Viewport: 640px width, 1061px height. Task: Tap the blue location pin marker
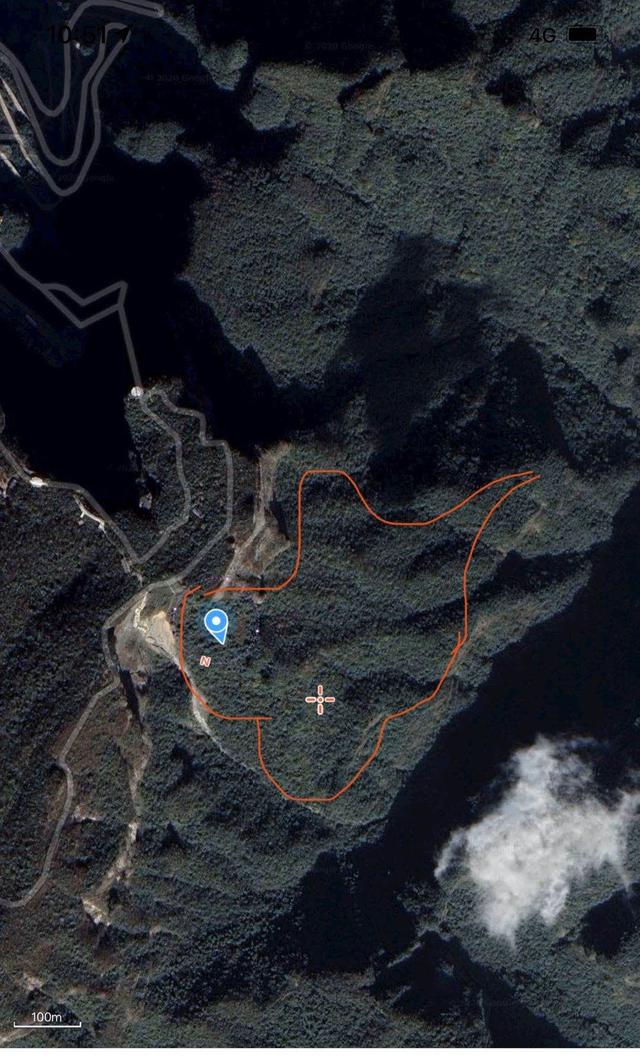pos(216,624)
